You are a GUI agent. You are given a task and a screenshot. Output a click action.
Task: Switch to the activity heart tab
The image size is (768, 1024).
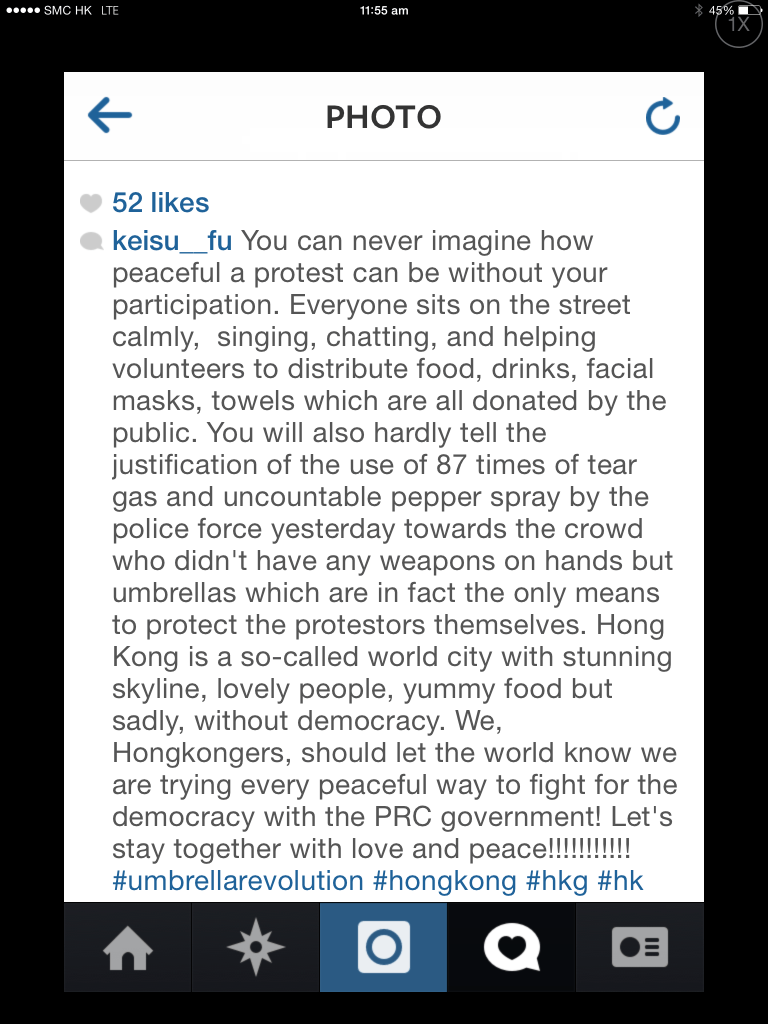(x=512, y=947)
